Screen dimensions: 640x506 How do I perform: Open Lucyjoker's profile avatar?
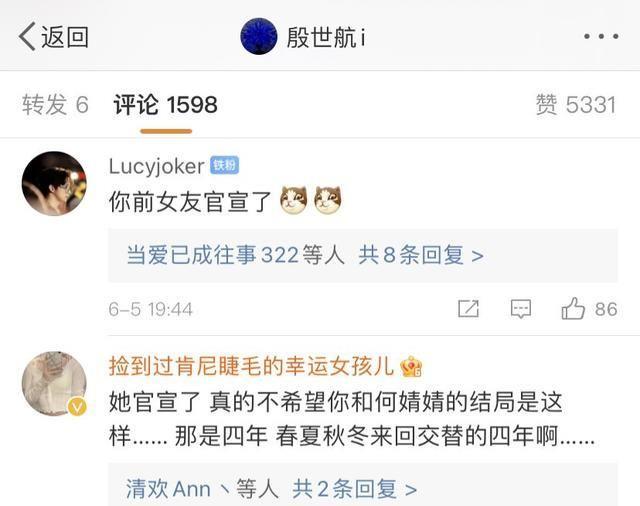click(54, 183)
